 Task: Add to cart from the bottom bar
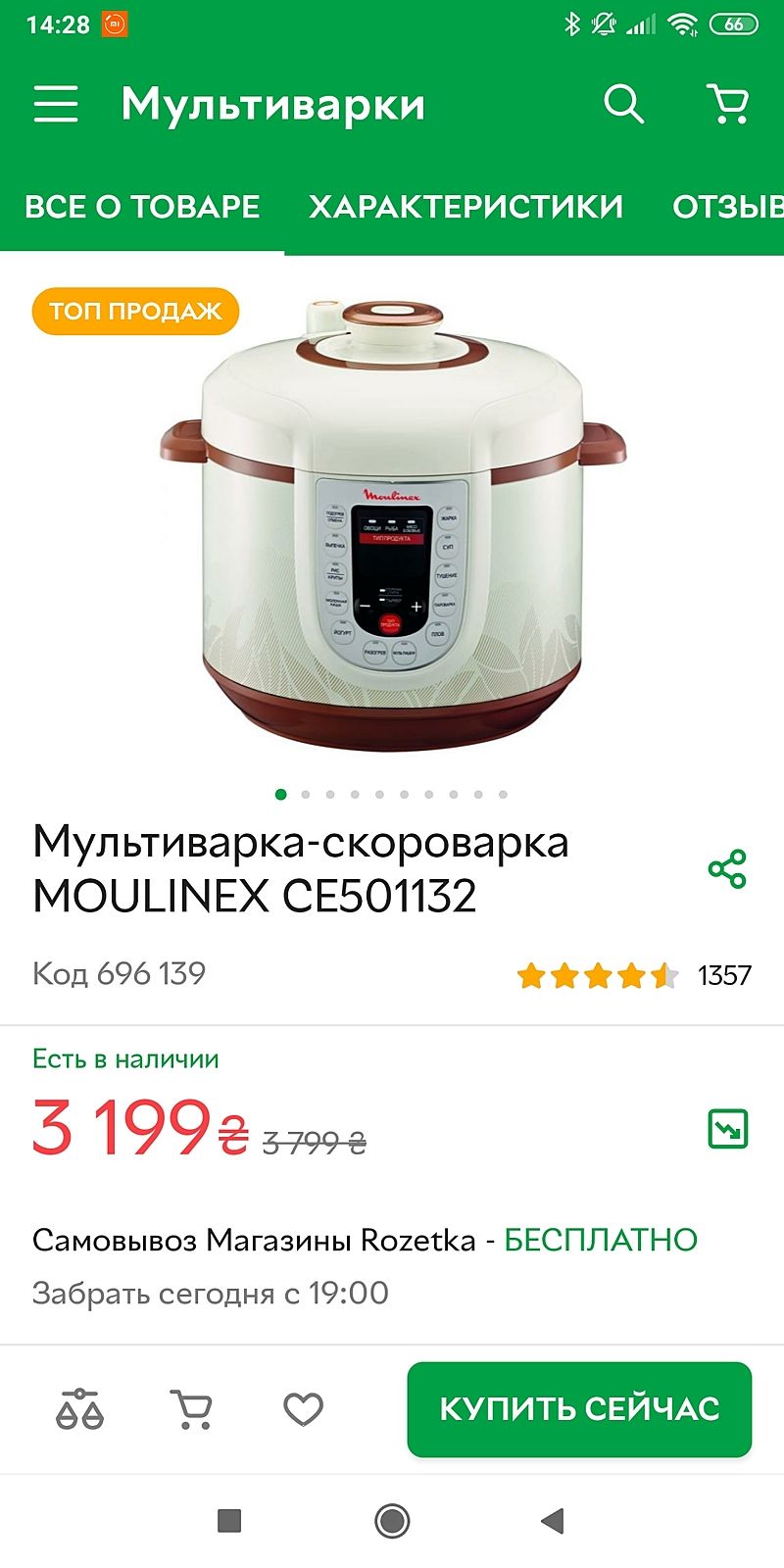pos(191,1409)
